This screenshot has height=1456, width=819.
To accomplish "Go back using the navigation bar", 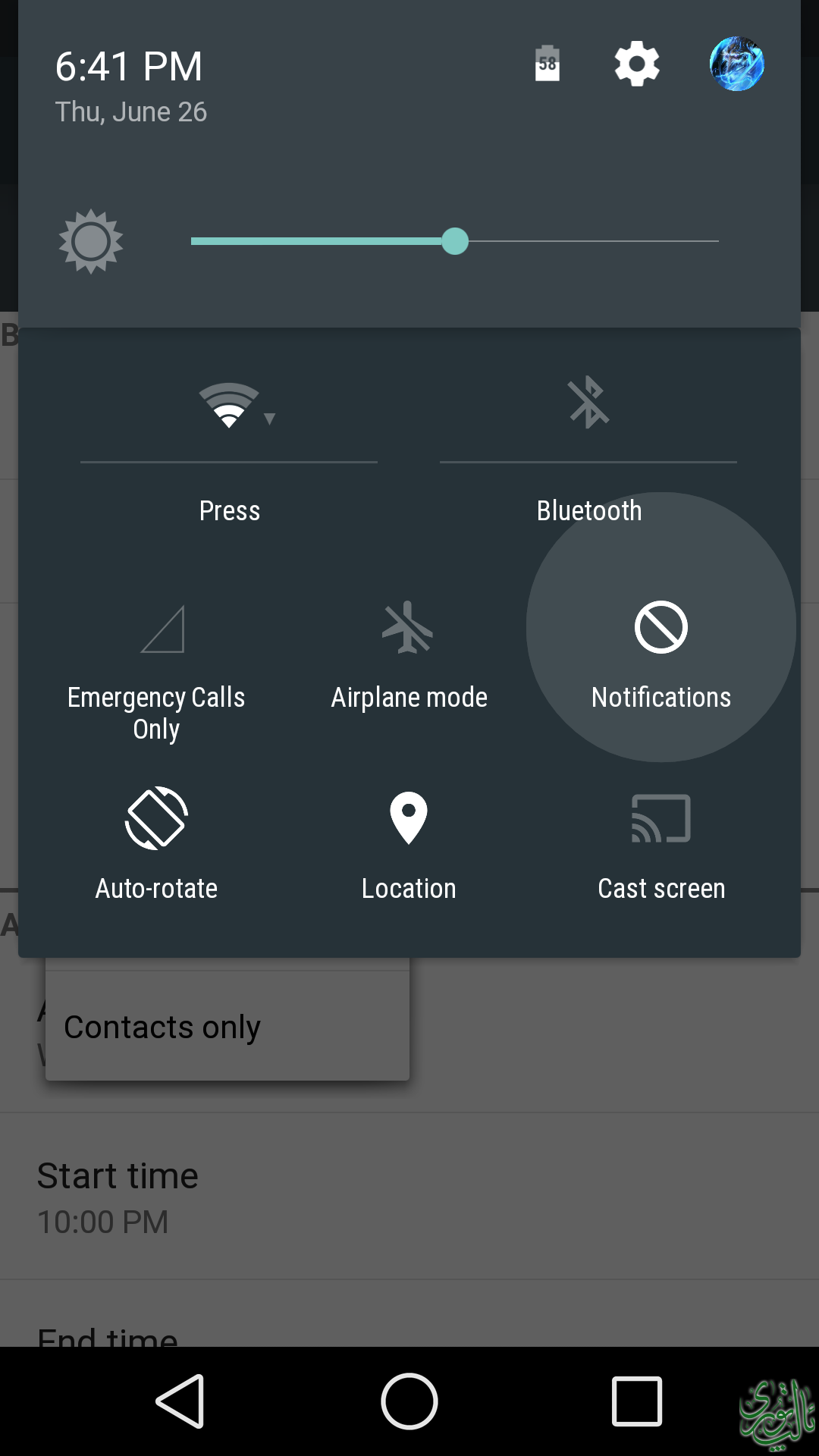I will click(181, 1401).
